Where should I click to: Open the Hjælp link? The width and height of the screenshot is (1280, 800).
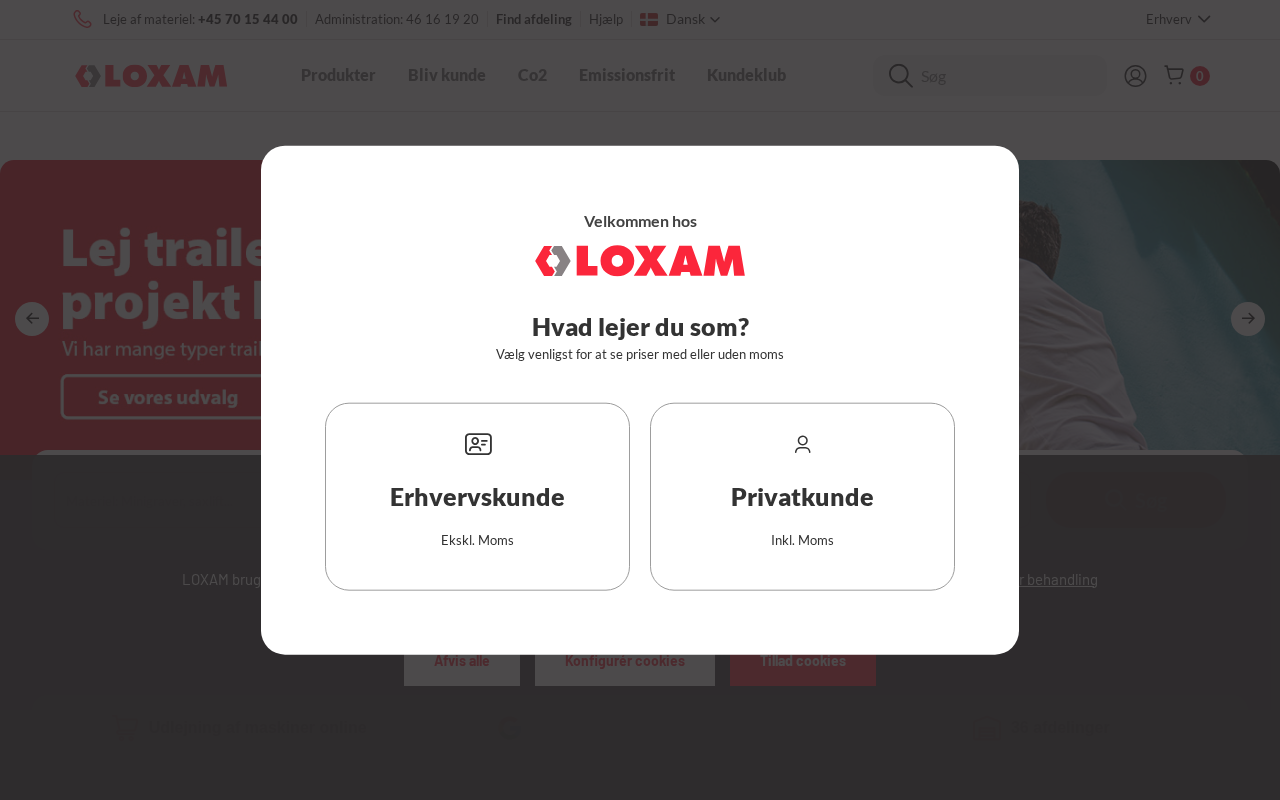pos(605,19)
